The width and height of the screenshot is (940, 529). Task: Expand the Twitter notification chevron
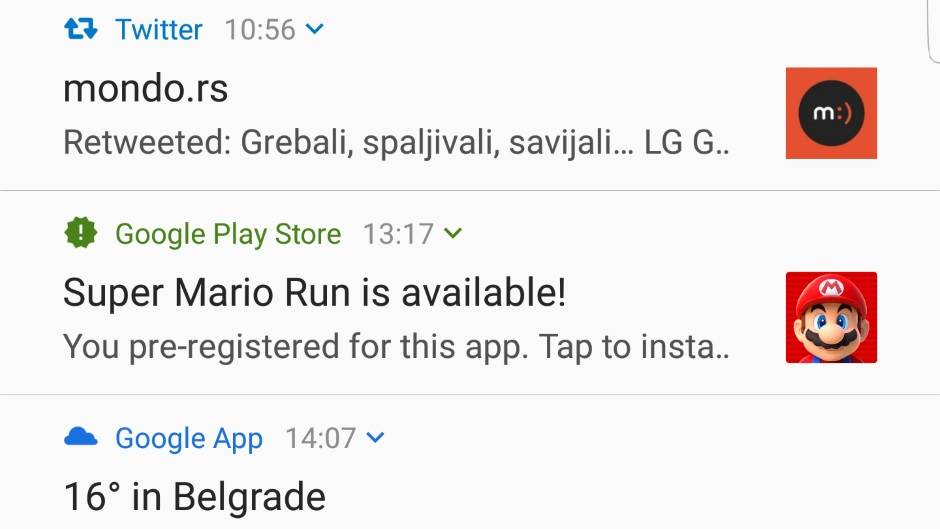point(314,30)
